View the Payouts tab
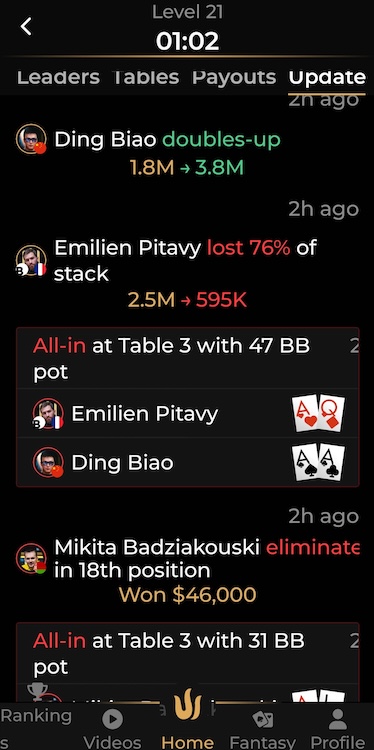Screen dimensions: 374x750 click(x=234, y=77)
